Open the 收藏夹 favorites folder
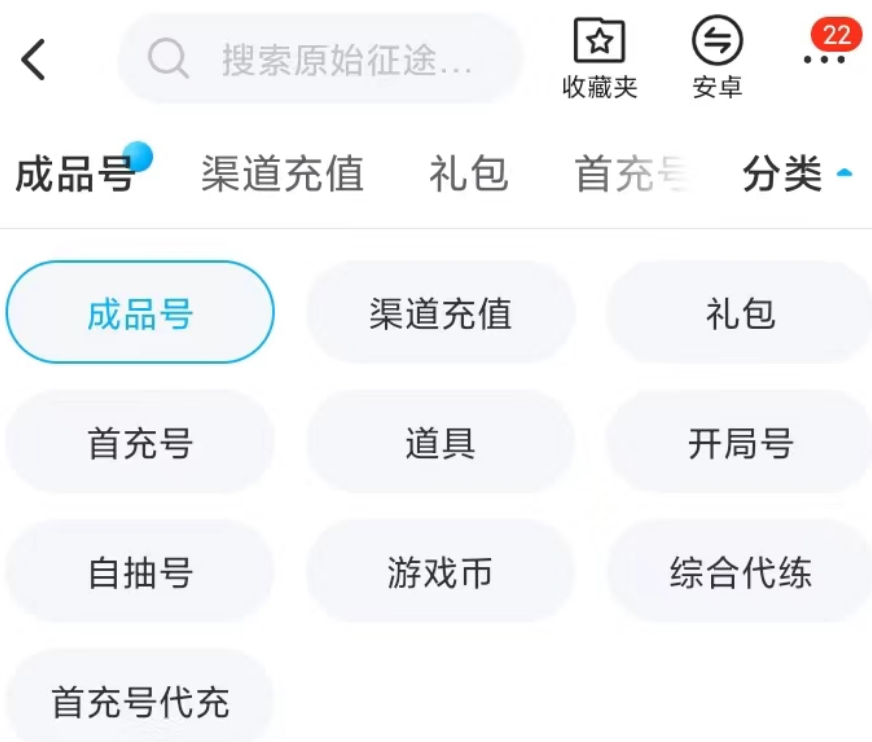This screenshot has height=742, width=872. click(600, 59)
